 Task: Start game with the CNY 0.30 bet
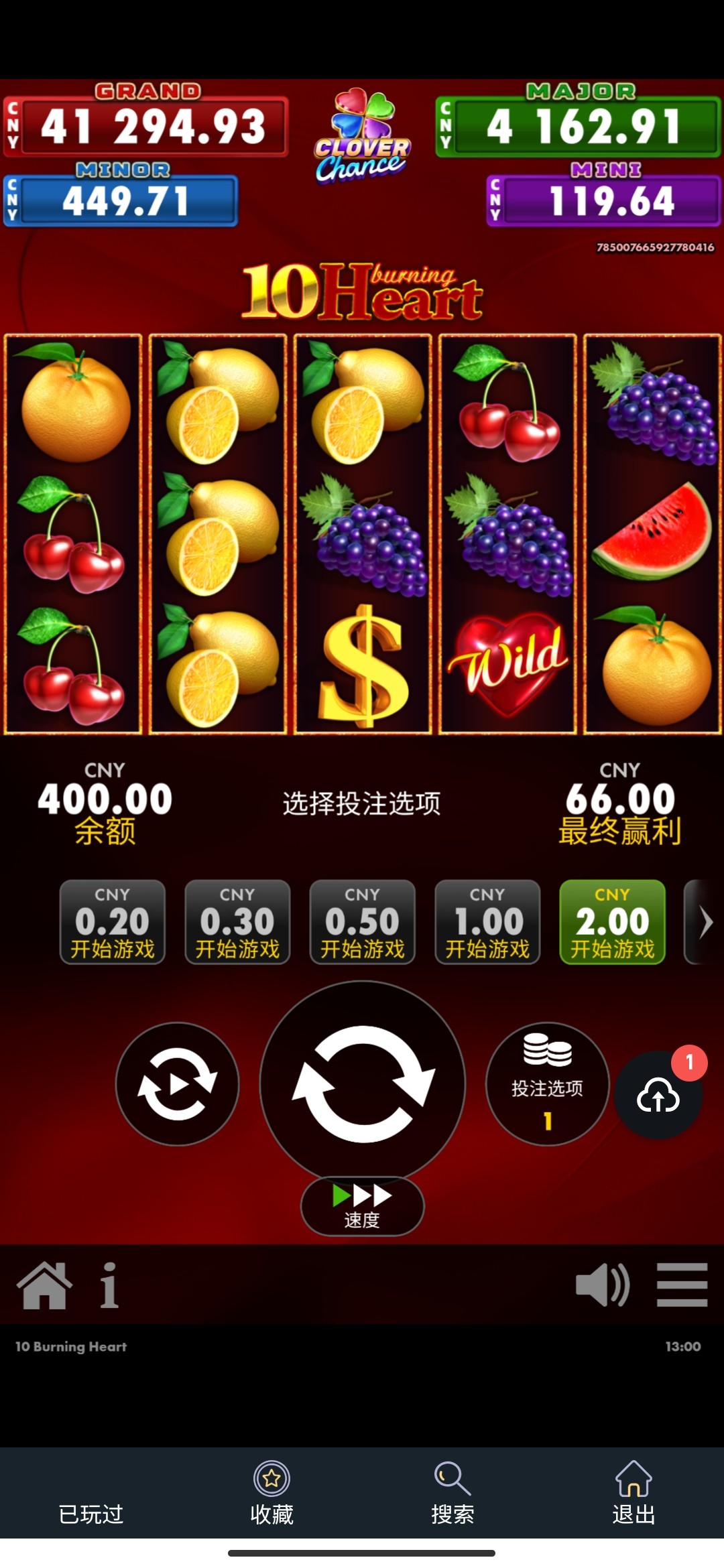coord(237,923)
